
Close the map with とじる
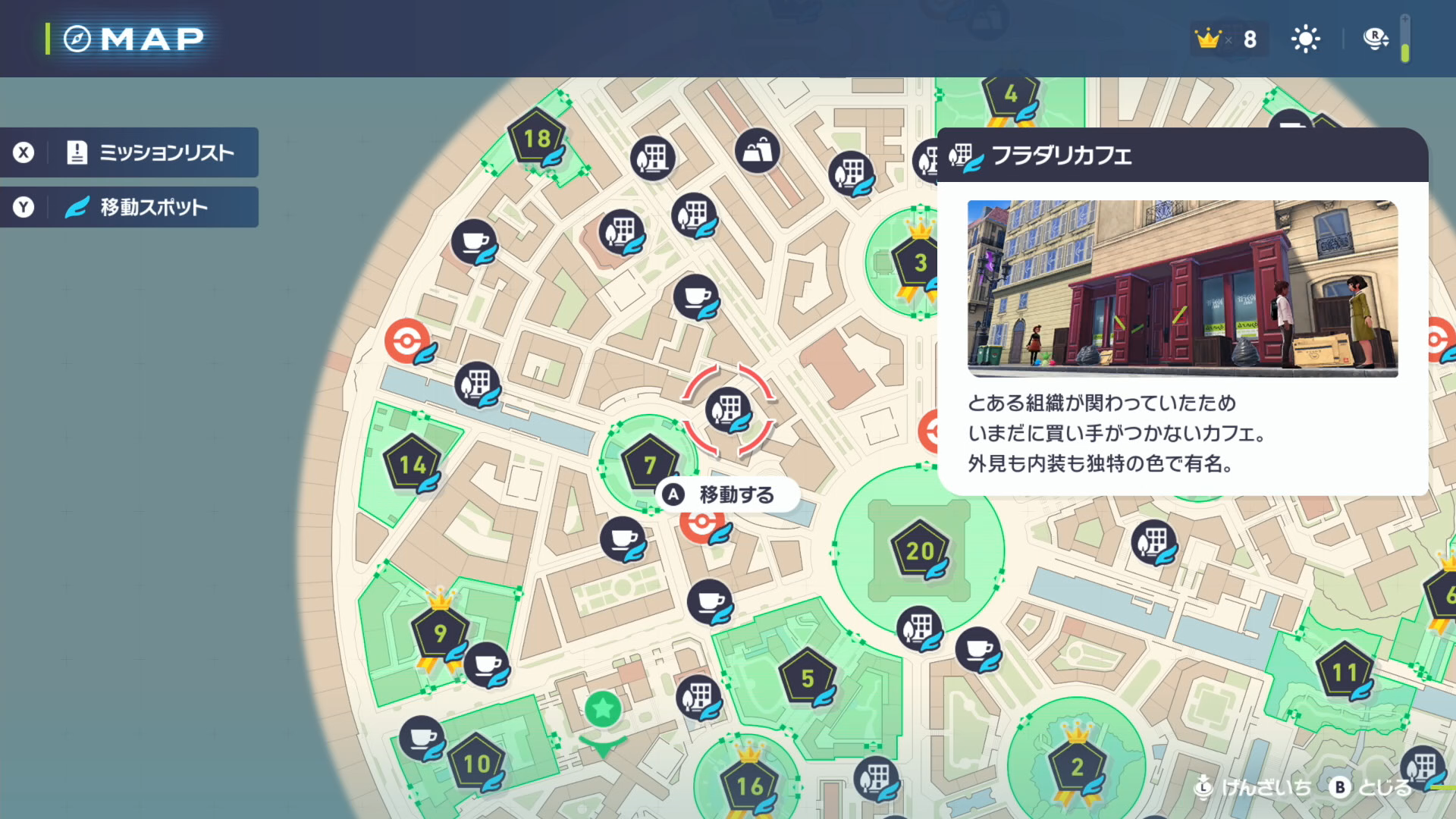pyautogui.click(x=1371, y=787)
